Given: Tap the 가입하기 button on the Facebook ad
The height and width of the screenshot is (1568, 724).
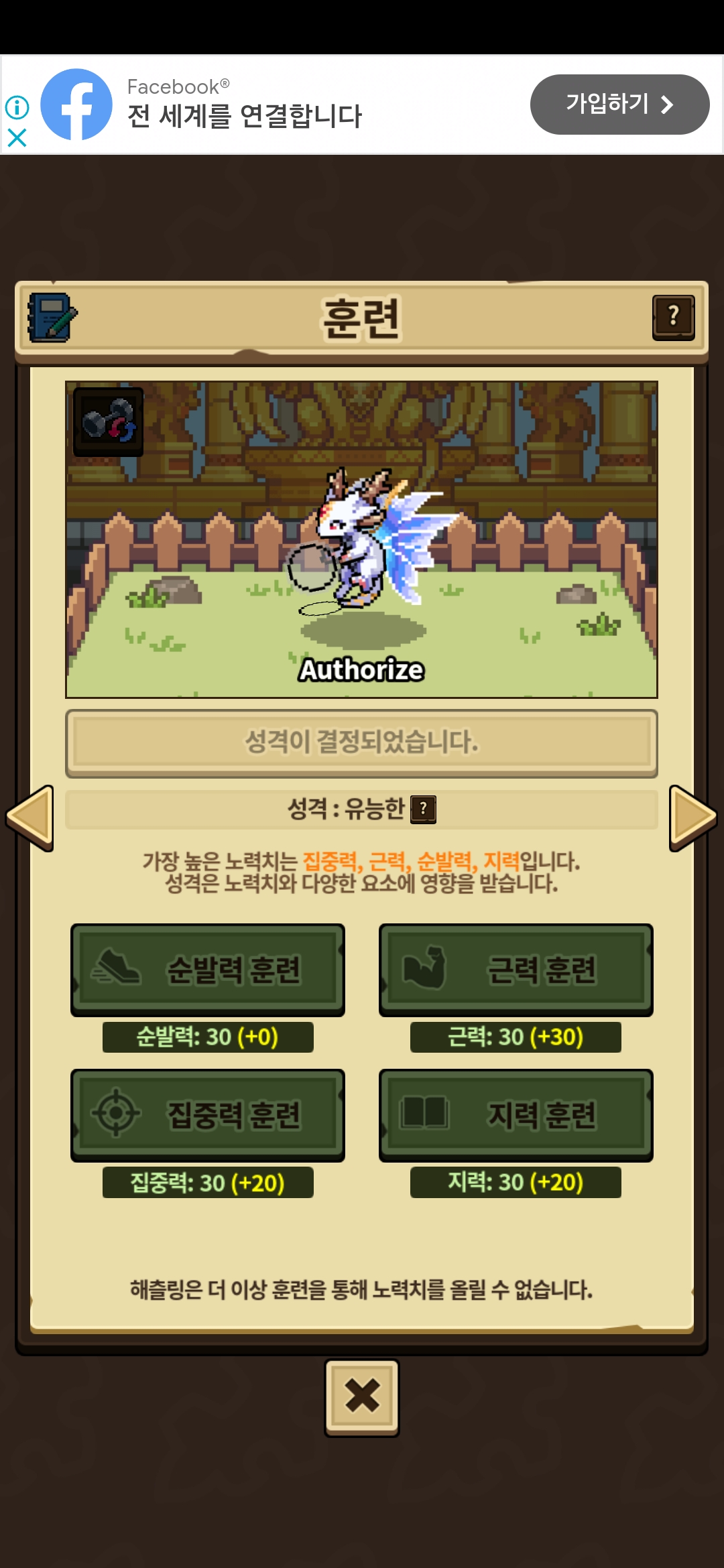Looking at the screenshot, I should 619,105.
